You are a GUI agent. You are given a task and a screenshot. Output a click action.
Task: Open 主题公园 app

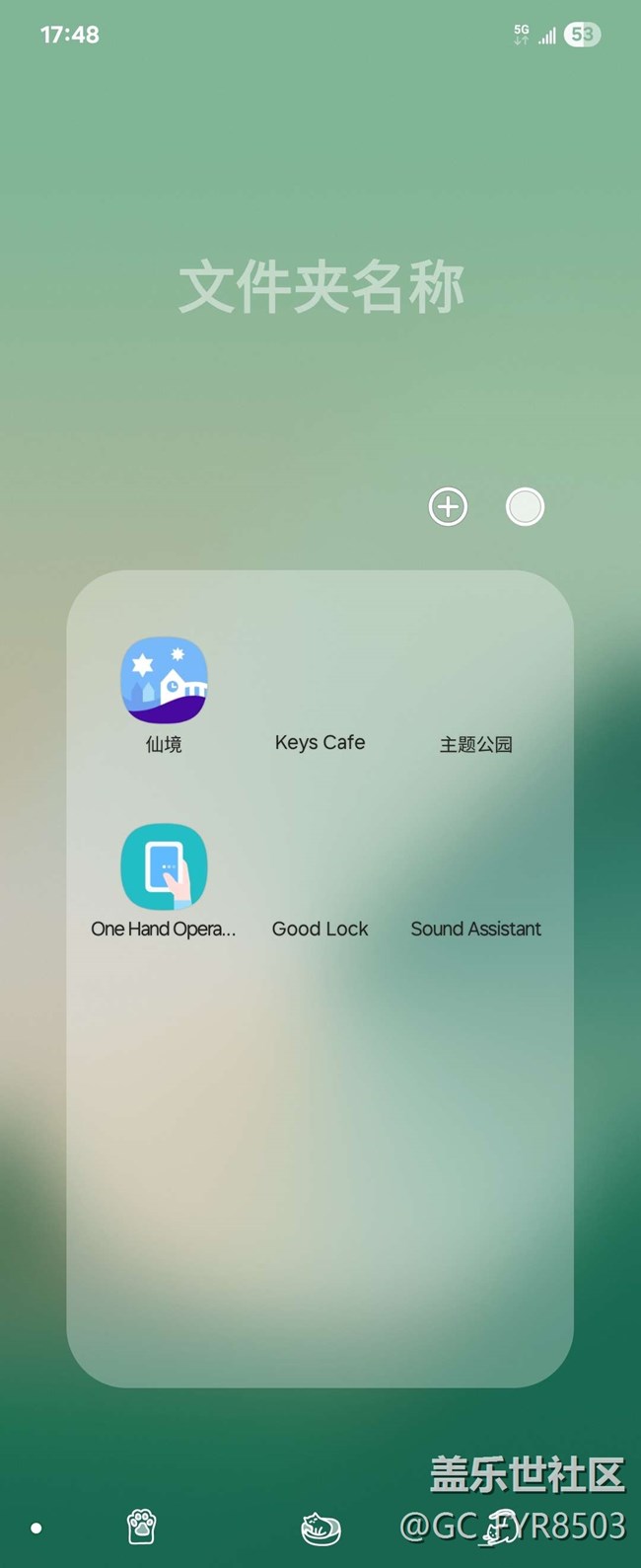(x=475, y=691)
